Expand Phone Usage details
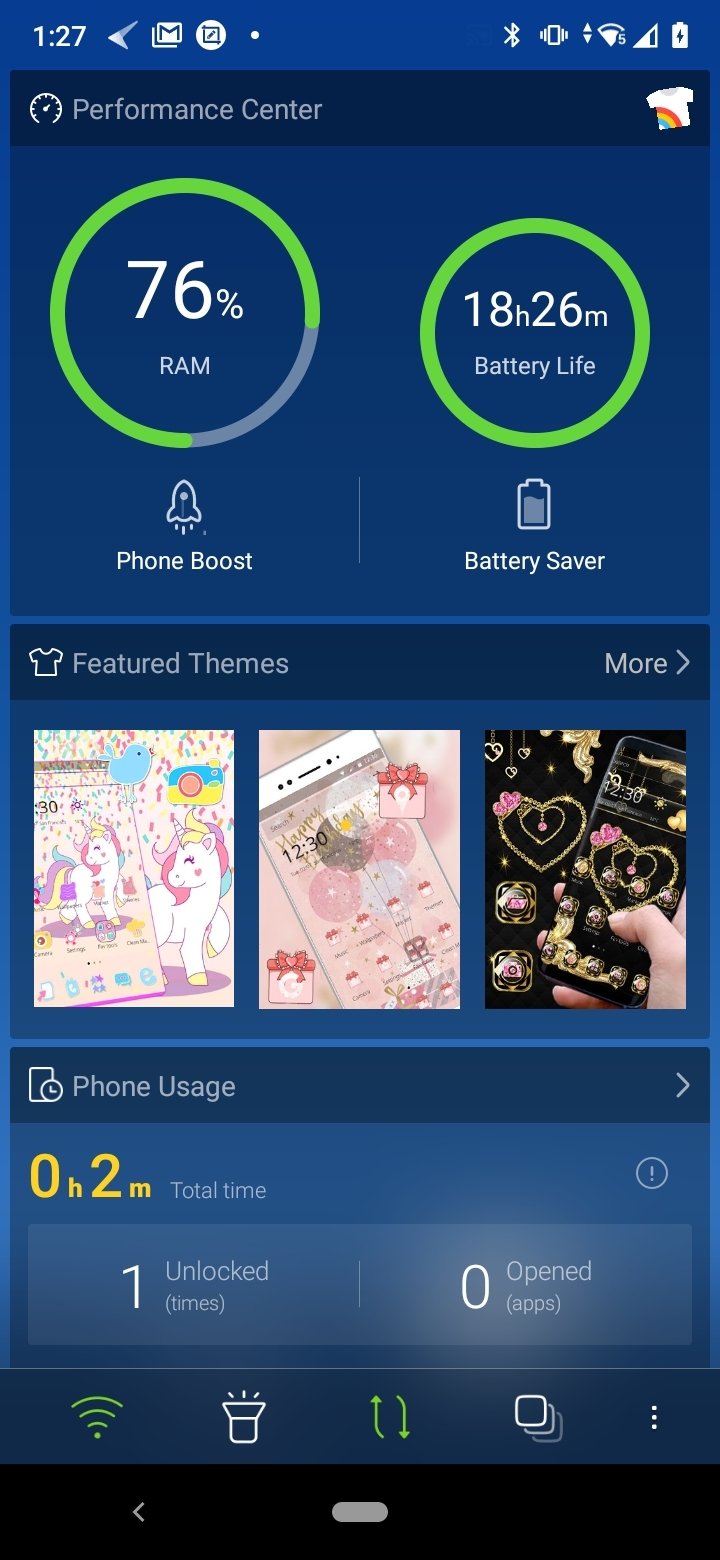The image size is (720, 1560). pos(682,1086)
